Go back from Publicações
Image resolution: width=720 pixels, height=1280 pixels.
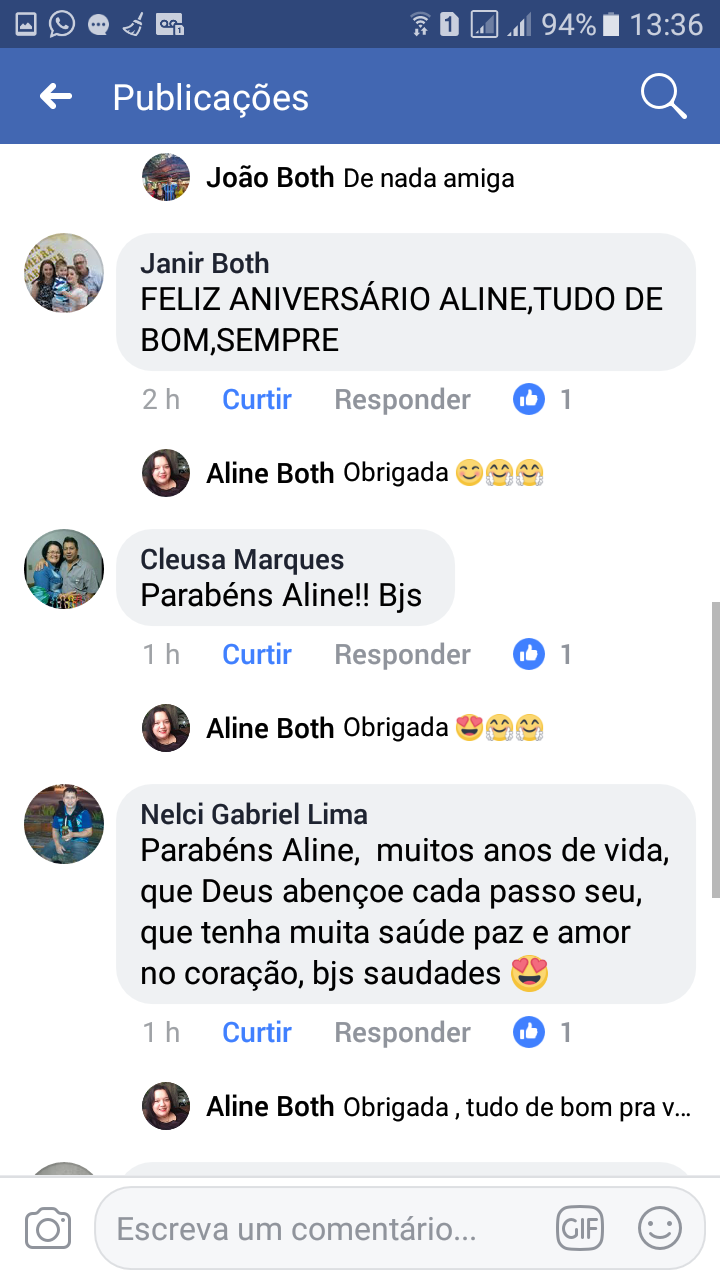click(56, 97)
